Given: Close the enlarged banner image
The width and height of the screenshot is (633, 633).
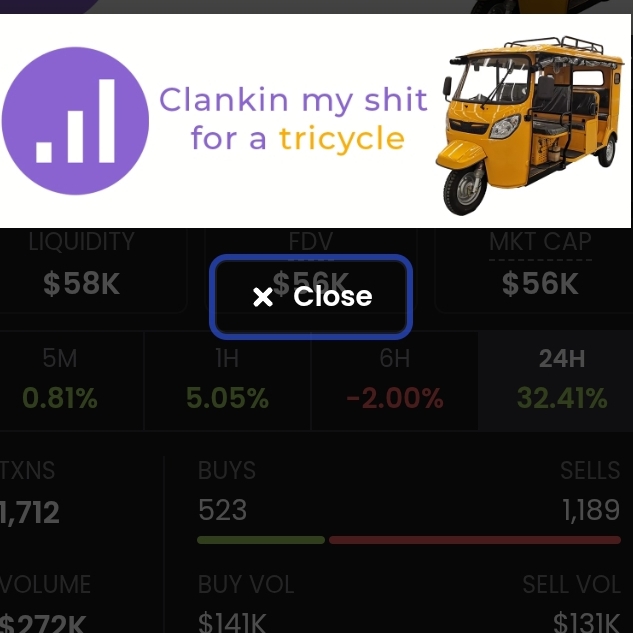Looking at the screenshot, I should click(311, 297).
